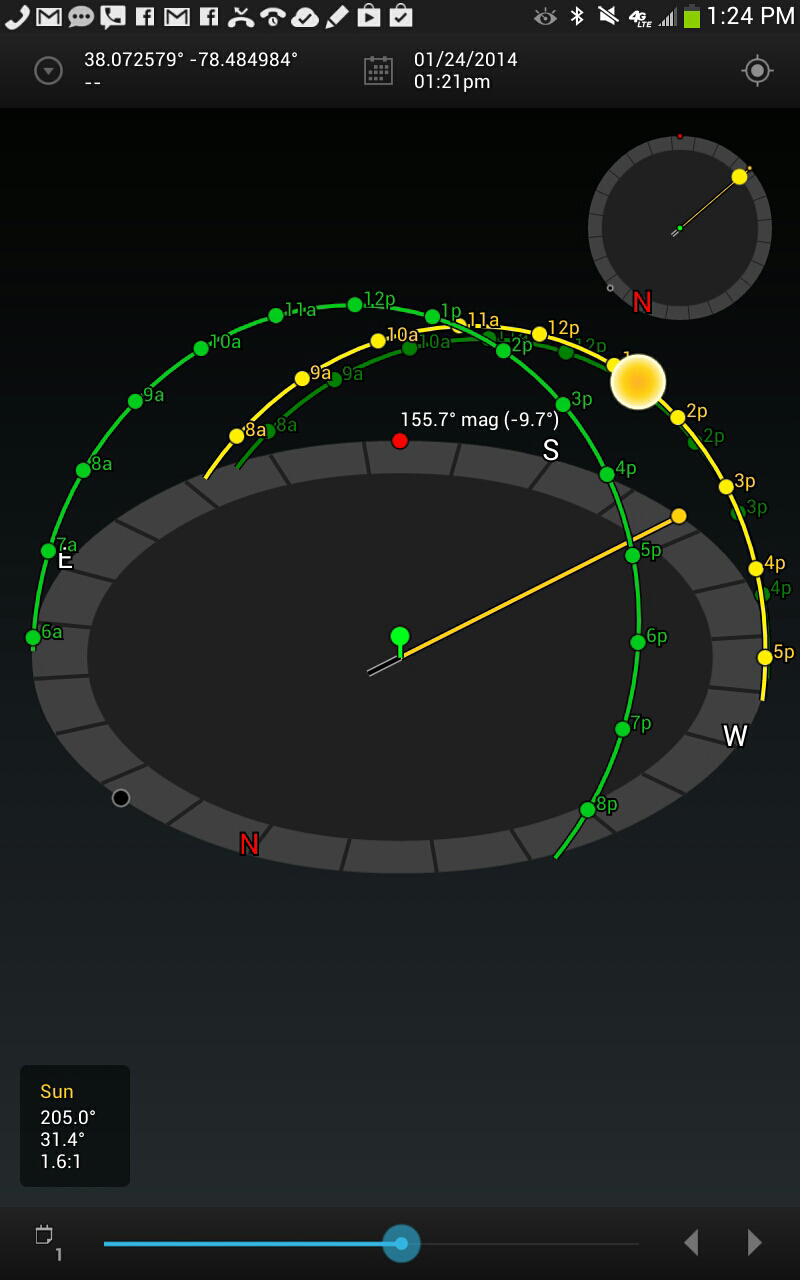800x1280 pixels.
Task: Step time backward with left arrow
Action: click(691, 1243)
